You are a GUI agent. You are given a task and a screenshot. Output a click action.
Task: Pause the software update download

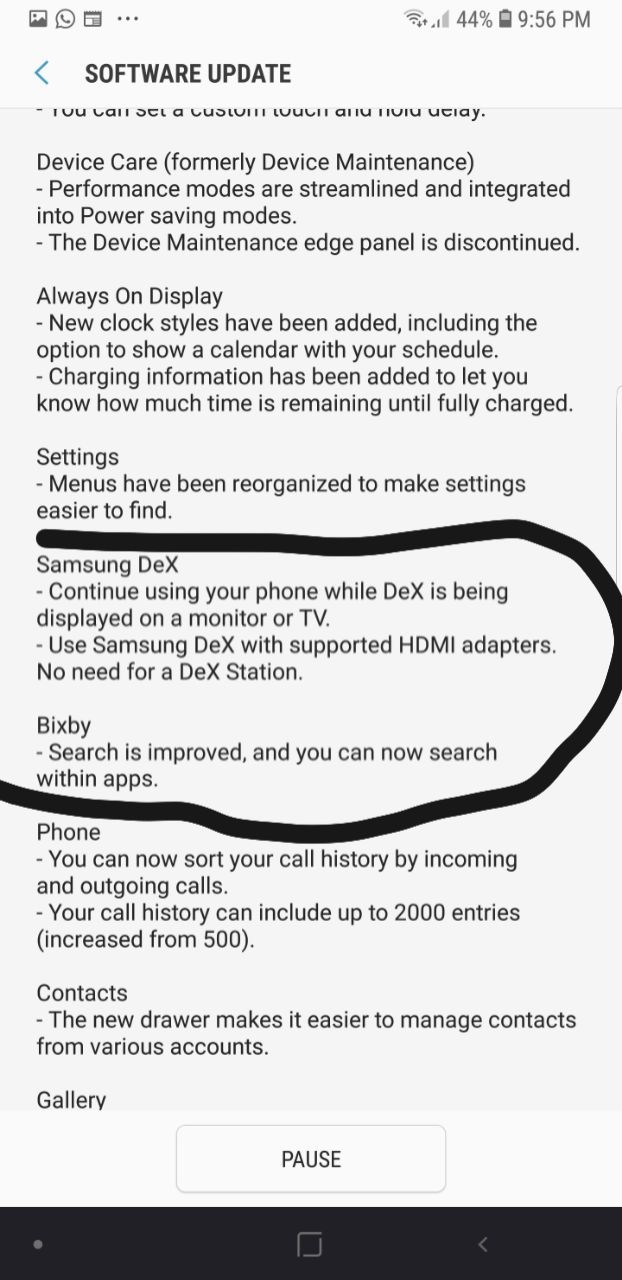(x=311, y=1159)
